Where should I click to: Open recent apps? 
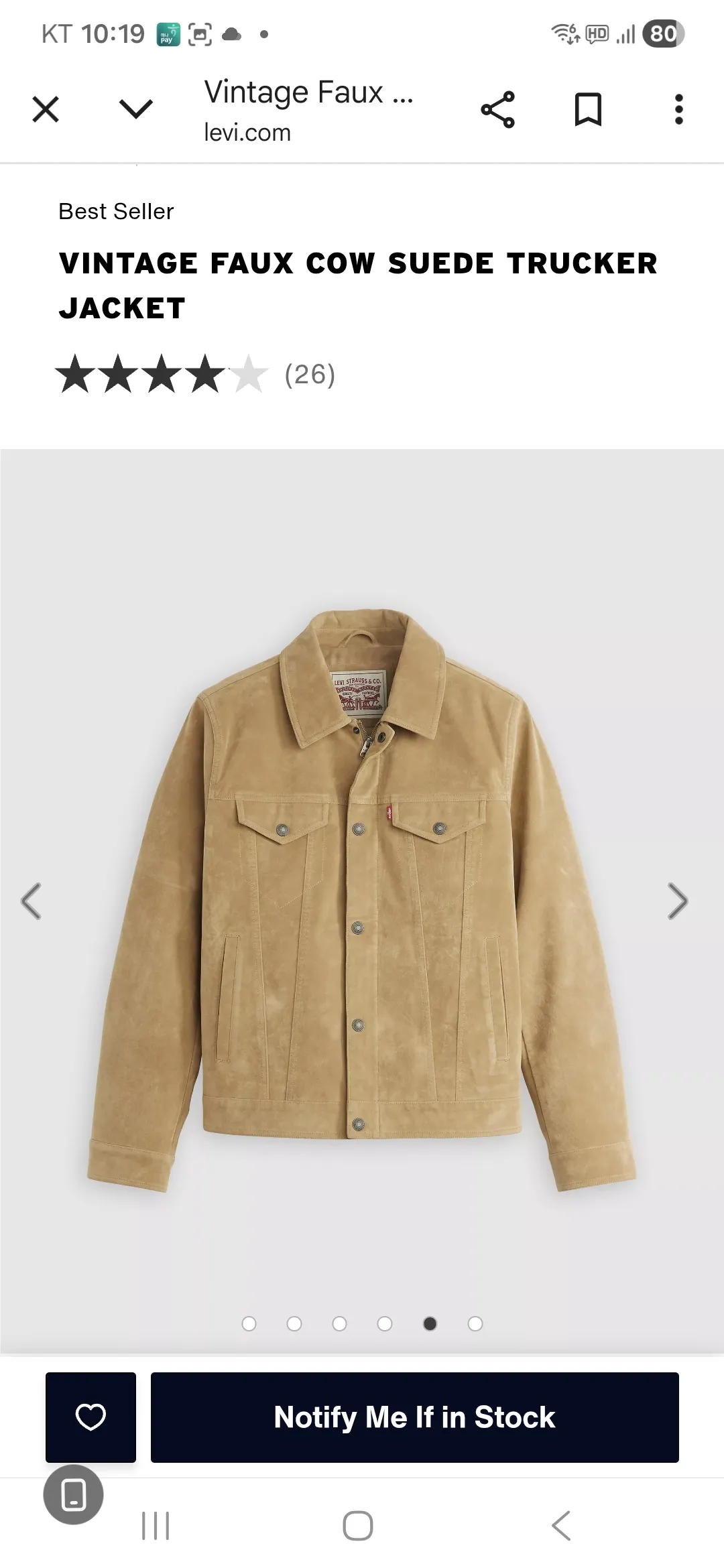pyautogui.click(x=156, y=1526)
